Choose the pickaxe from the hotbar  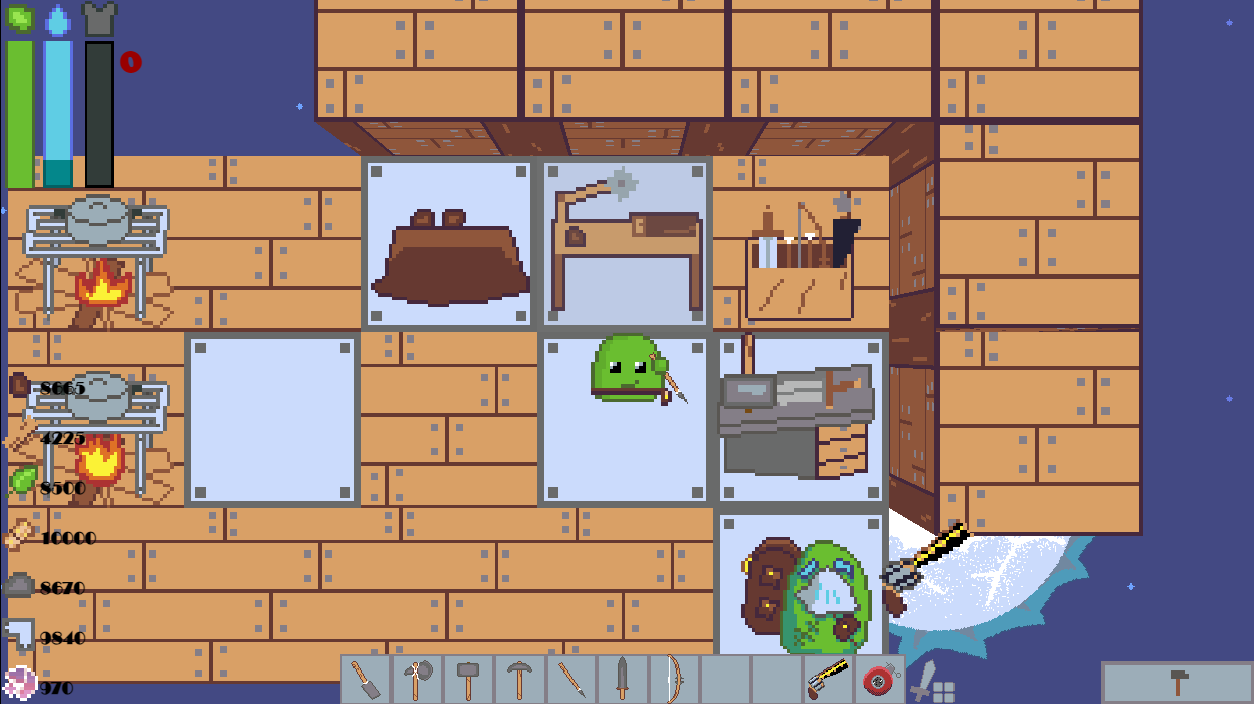click(520, 680)
